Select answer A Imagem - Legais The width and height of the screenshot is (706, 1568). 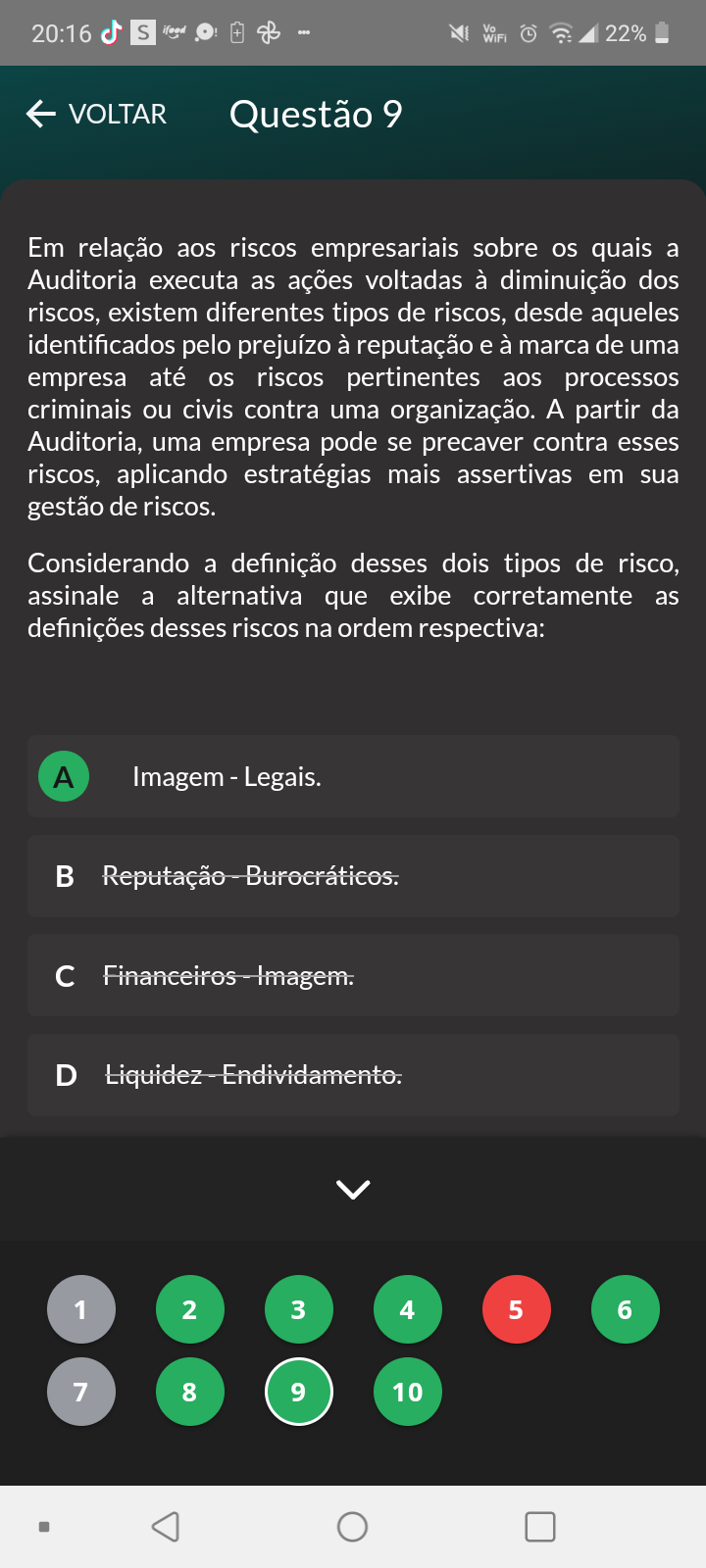[353, 776]
